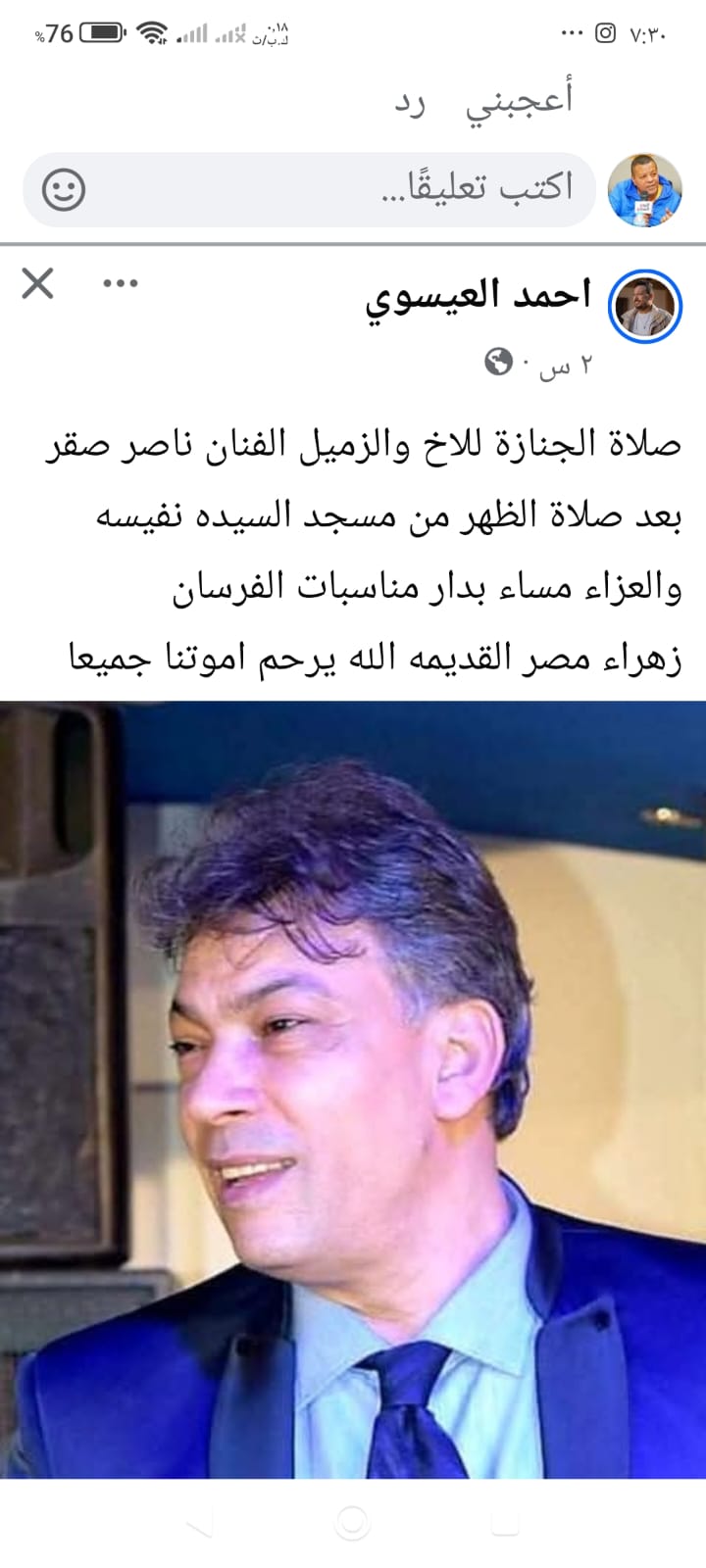Open the emoji picker in comment box
Screen dimensions: 706x1568
point(65,189)
